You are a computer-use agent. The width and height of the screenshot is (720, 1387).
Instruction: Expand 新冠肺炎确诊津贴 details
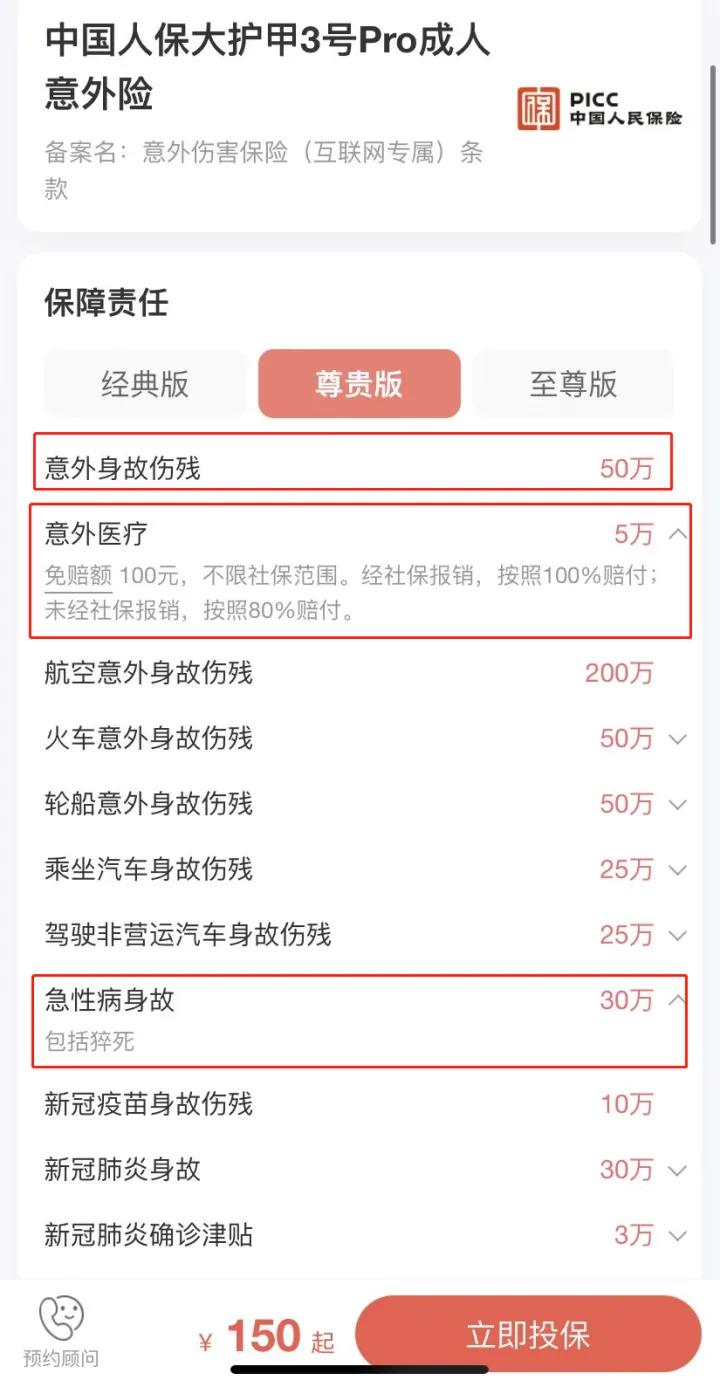(677, 1236)
